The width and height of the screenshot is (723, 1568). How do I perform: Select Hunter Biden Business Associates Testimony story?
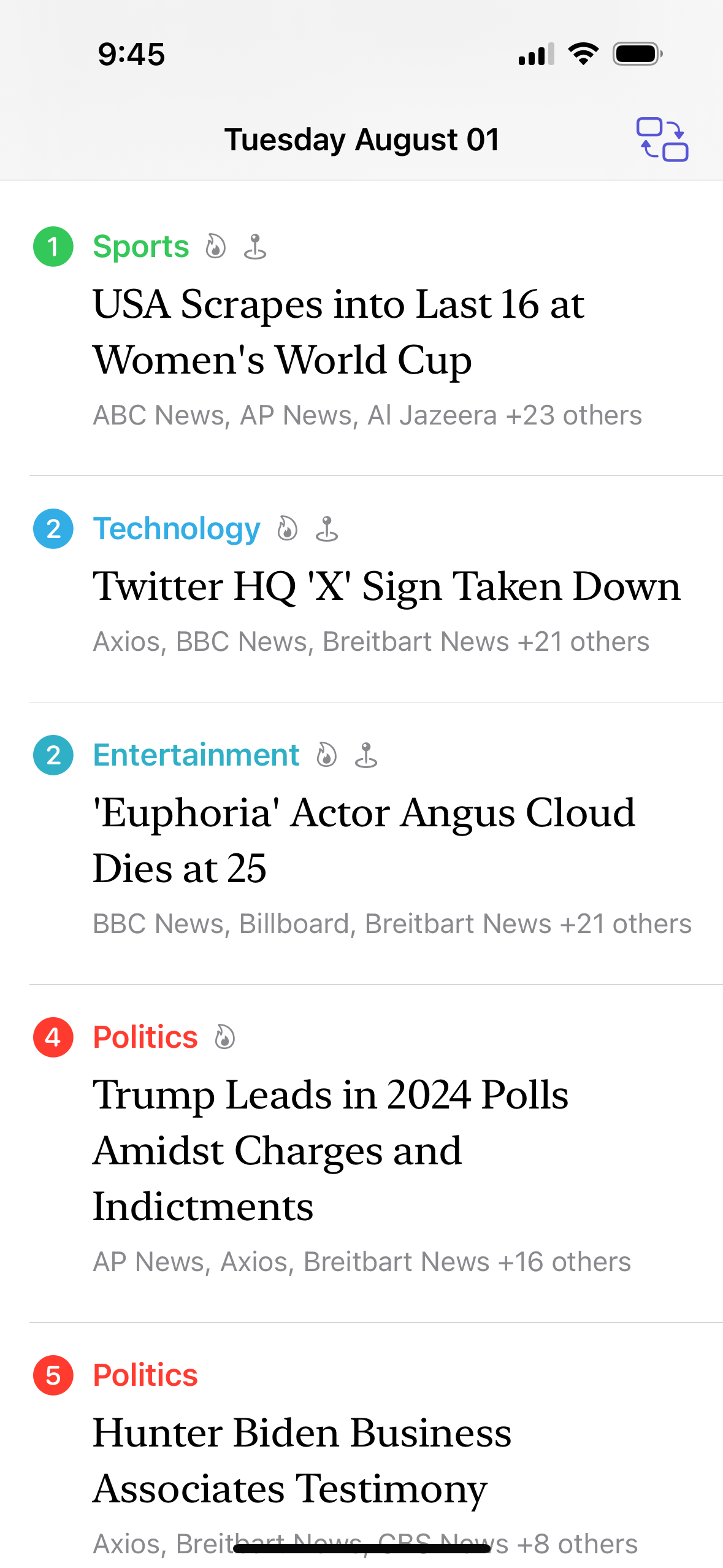coord(302,1460)
